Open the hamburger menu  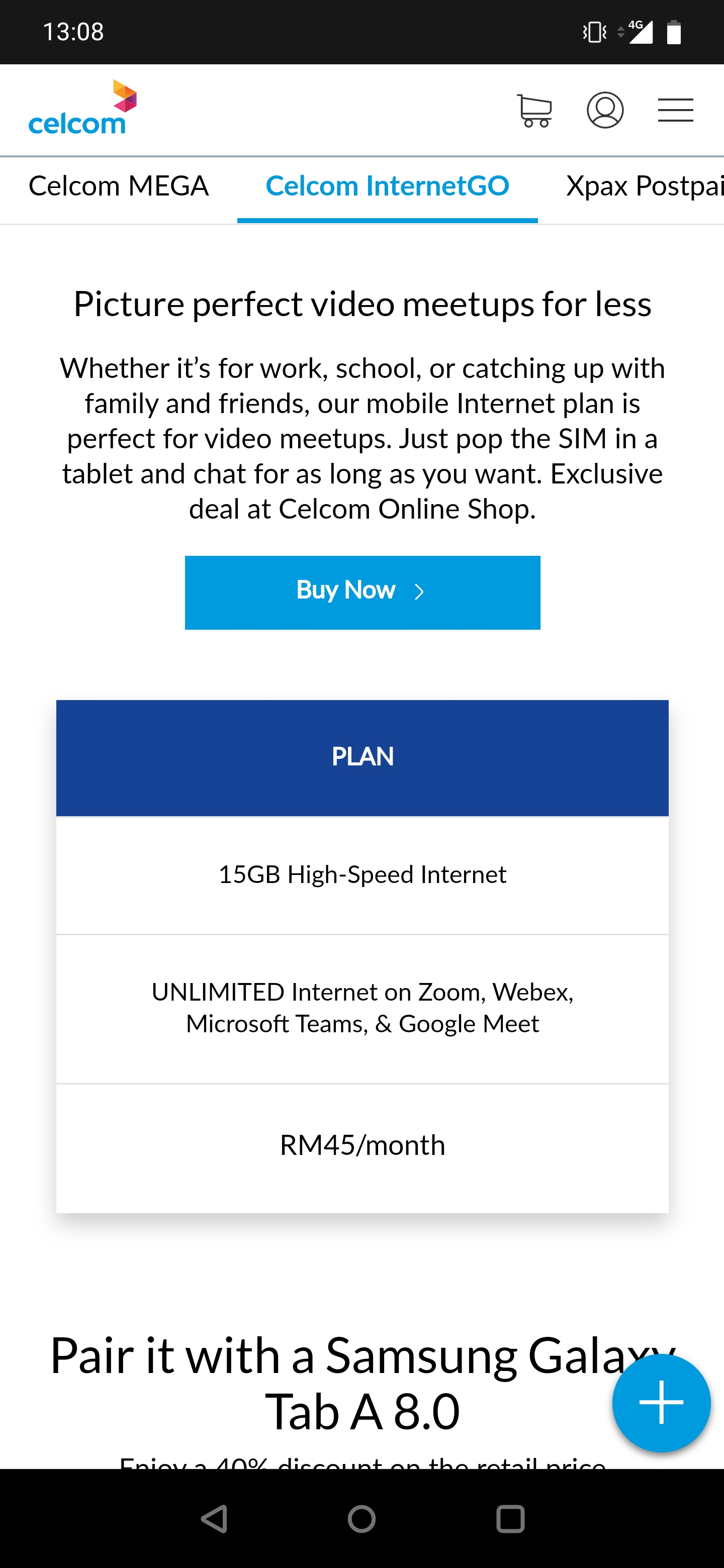pyautogui.click(x=675, y=110)
